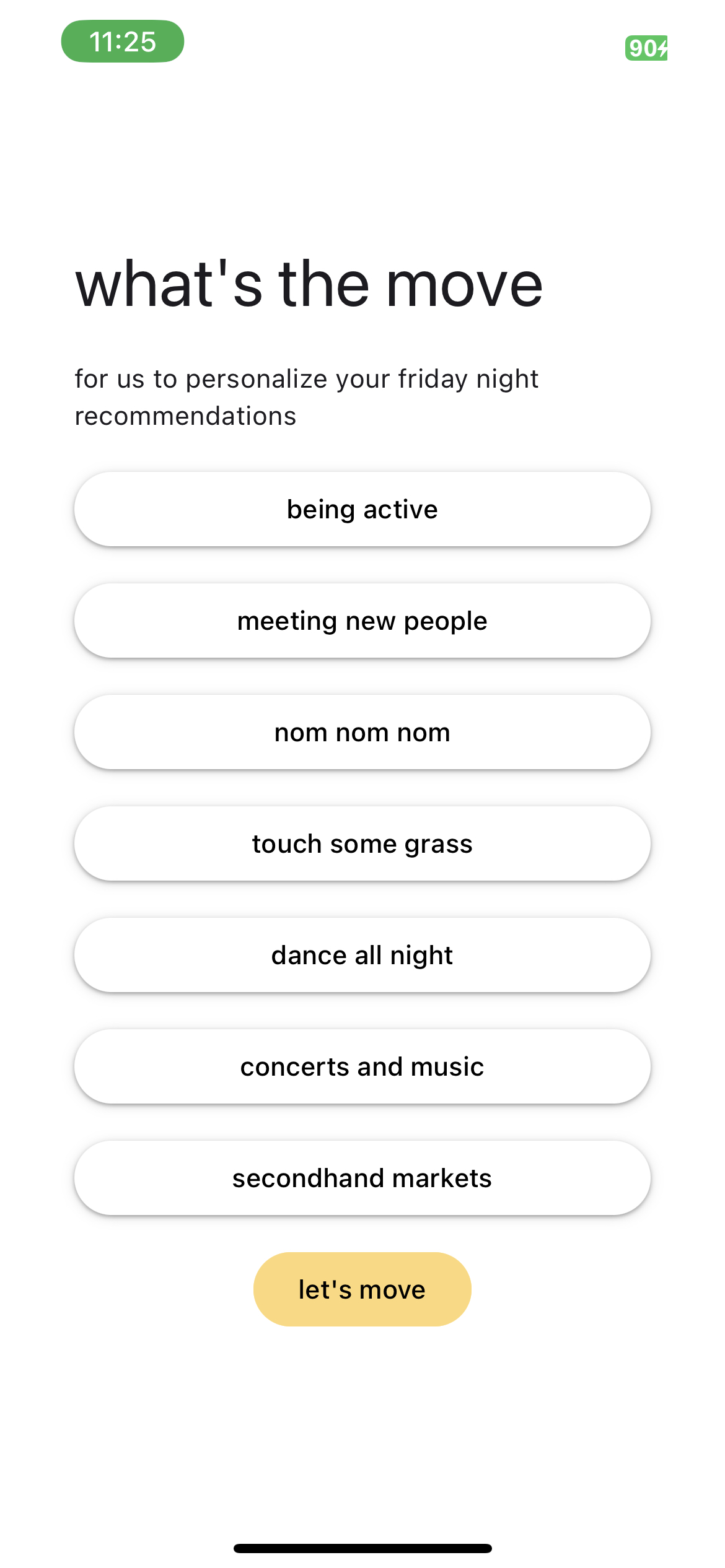Pick the "secondhand markets" option
Viewport: 725px width, 1568px height.
[362, 1178]
